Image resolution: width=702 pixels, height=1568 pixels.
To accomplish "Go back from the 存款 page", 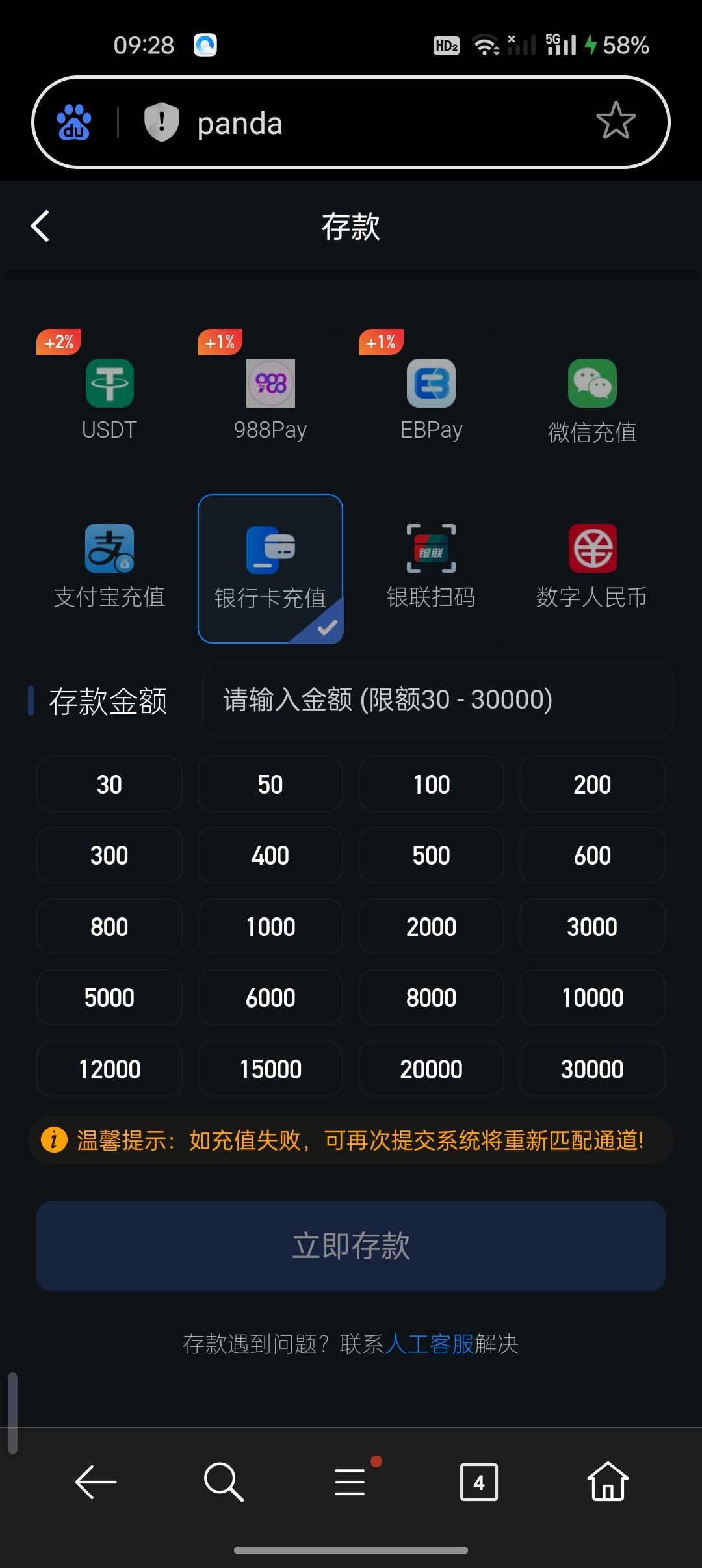I will click(40, 226).
